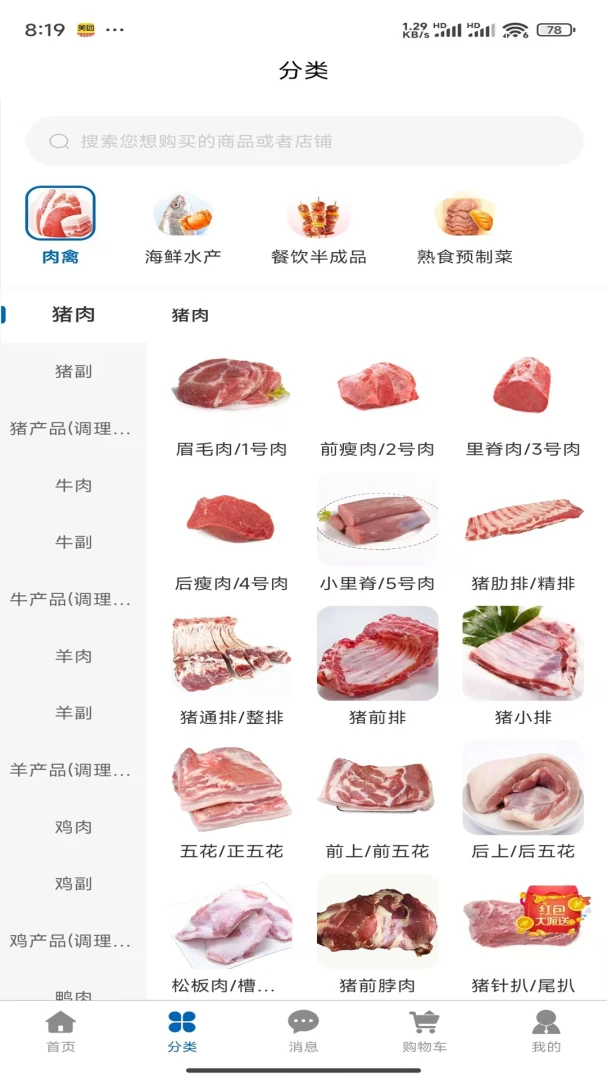The image size is (607, 1080).
Task: Choose 牛肉 in the side list
Action: [73, 486]
